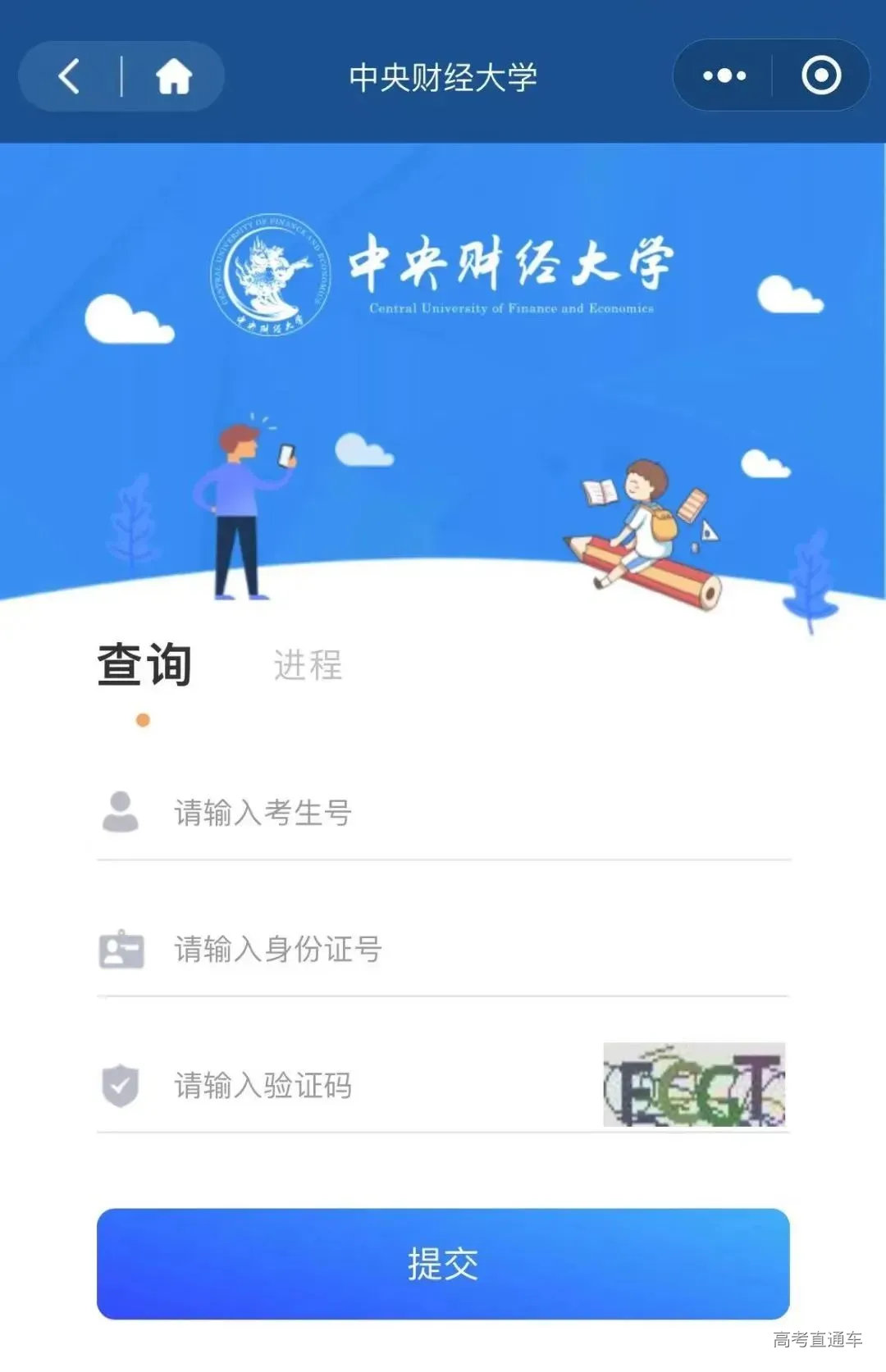Click the shield check icon beside 验证码 field
886x1372 pixels.
(120, 1084)
